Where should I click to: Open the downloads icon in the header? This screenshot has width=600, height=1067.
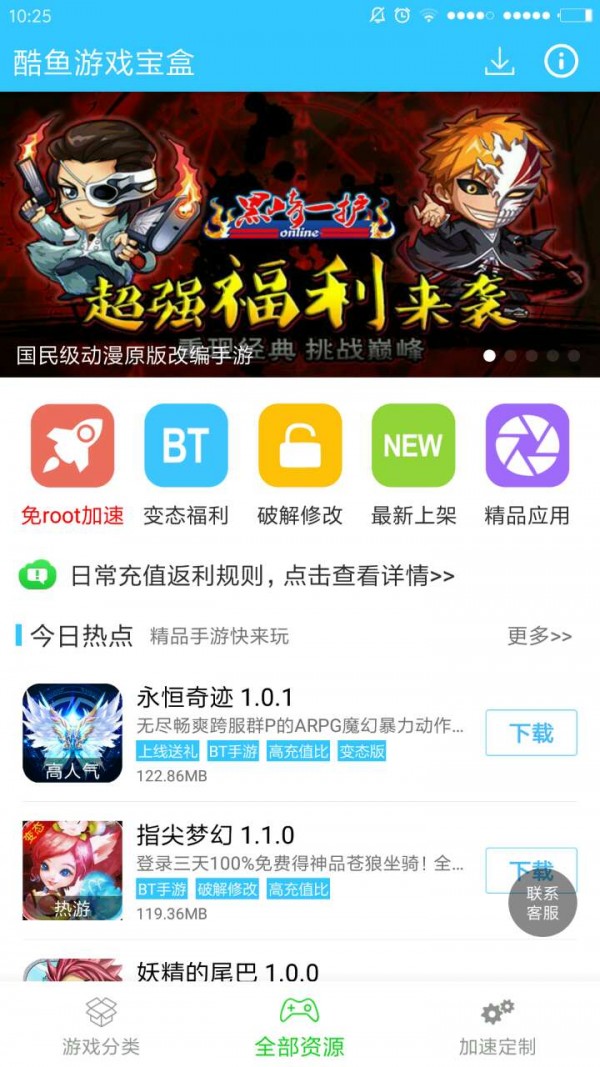[499, 61]
